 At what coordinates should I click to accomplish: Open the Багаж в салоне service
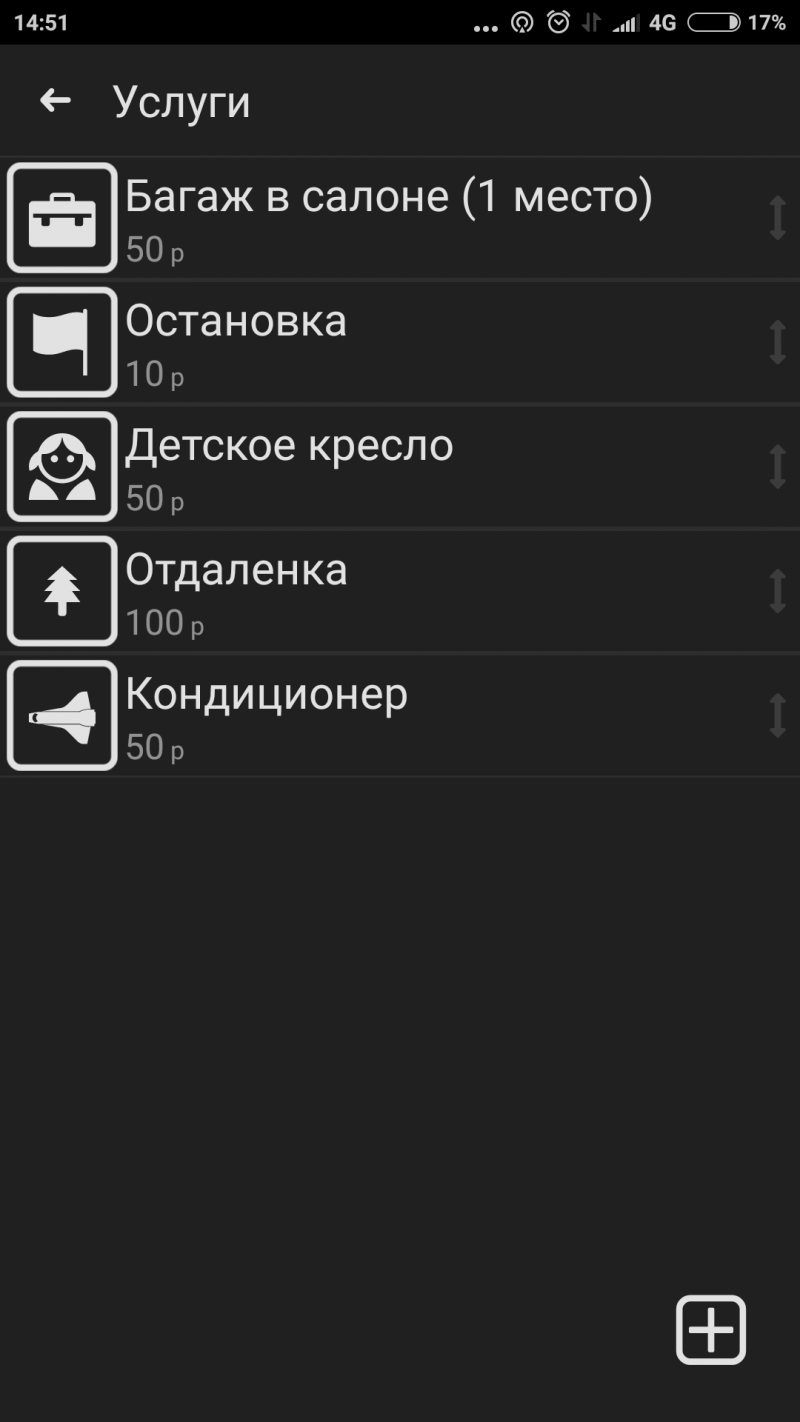(x=400, y=218)
